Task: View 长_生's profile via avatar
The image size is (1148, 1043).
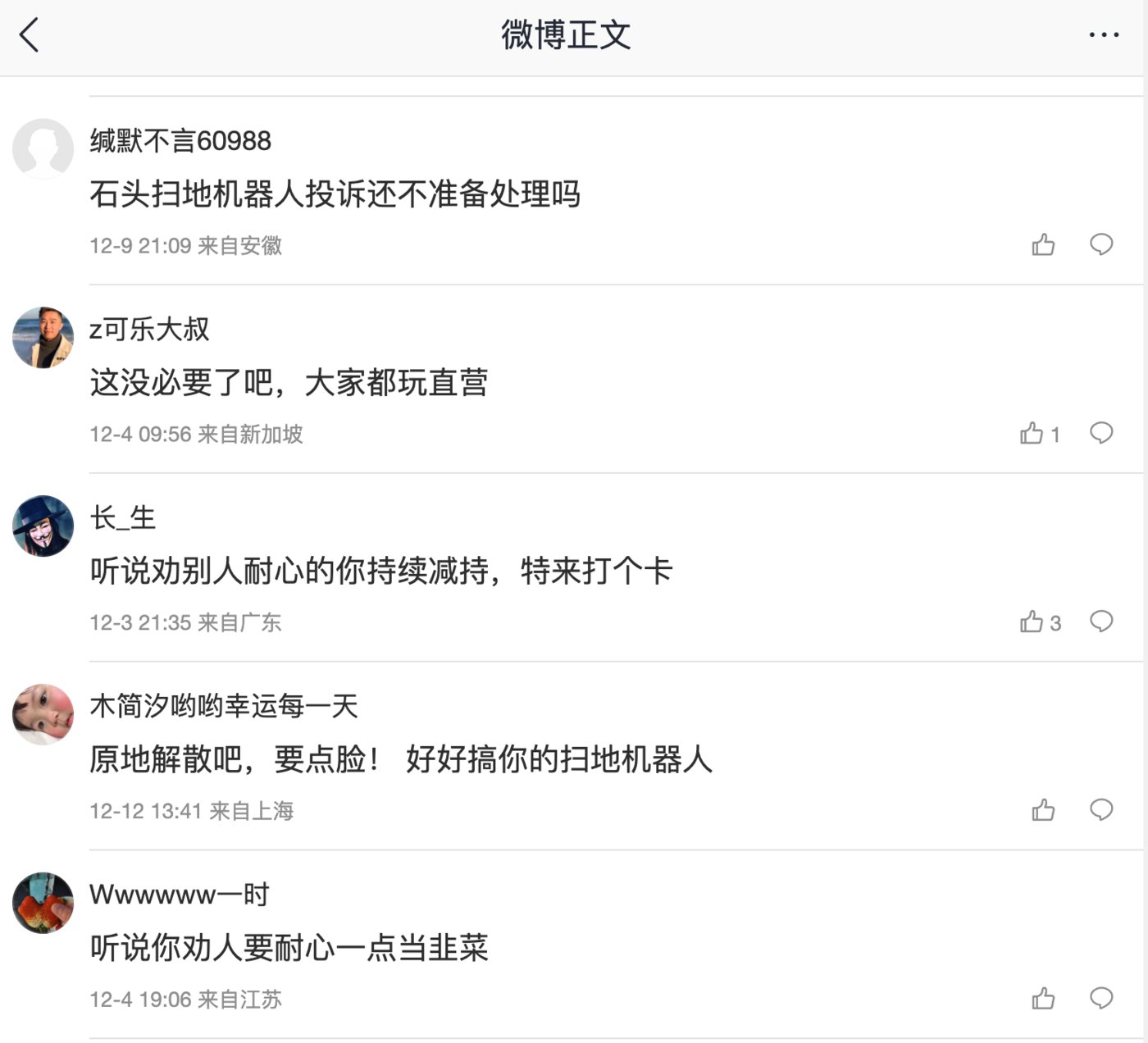Action: click(x=43, y=526)
